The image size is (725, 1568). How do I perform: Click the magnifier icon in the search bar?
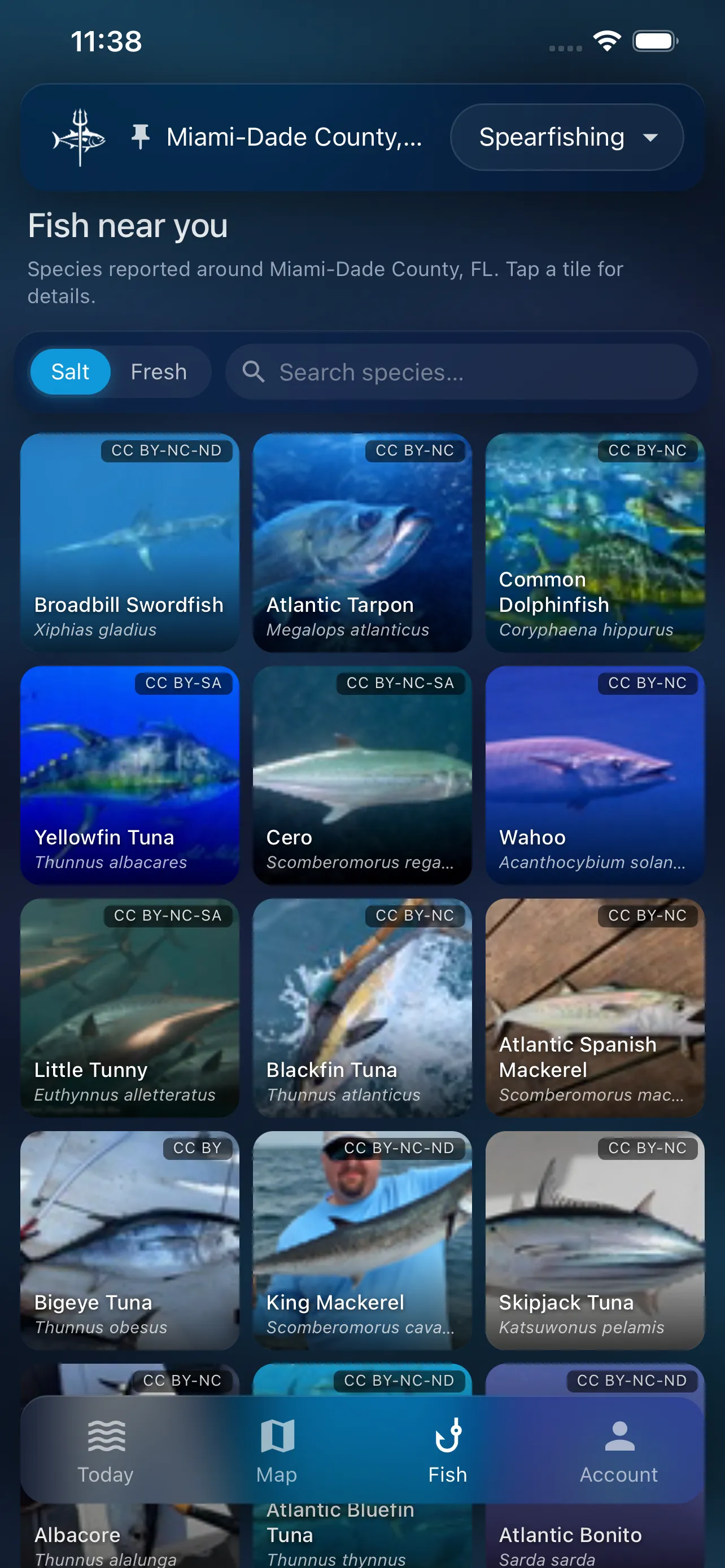[254, 371]
